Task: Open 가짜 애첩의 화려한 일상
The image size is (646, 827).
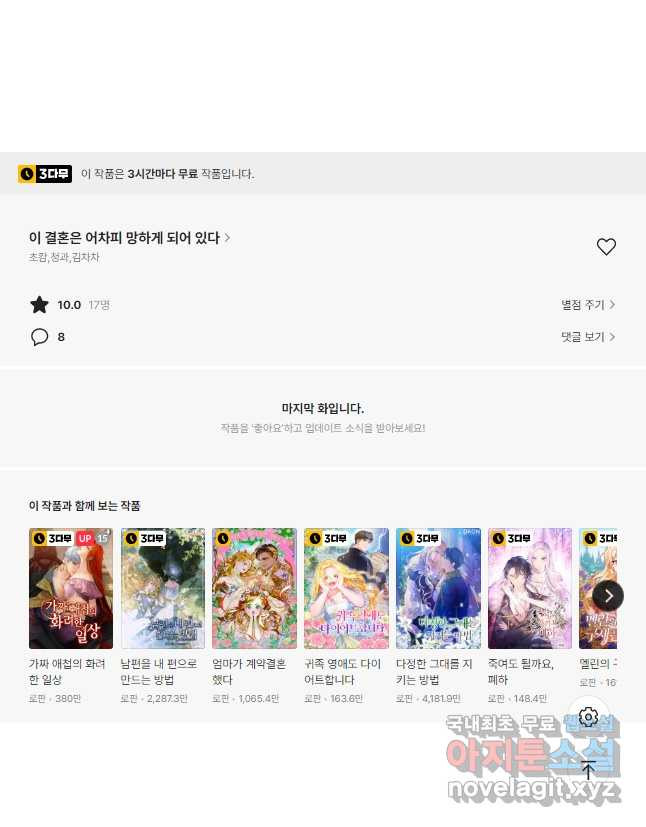Action: pyautogui.click(x=71, y=589)
